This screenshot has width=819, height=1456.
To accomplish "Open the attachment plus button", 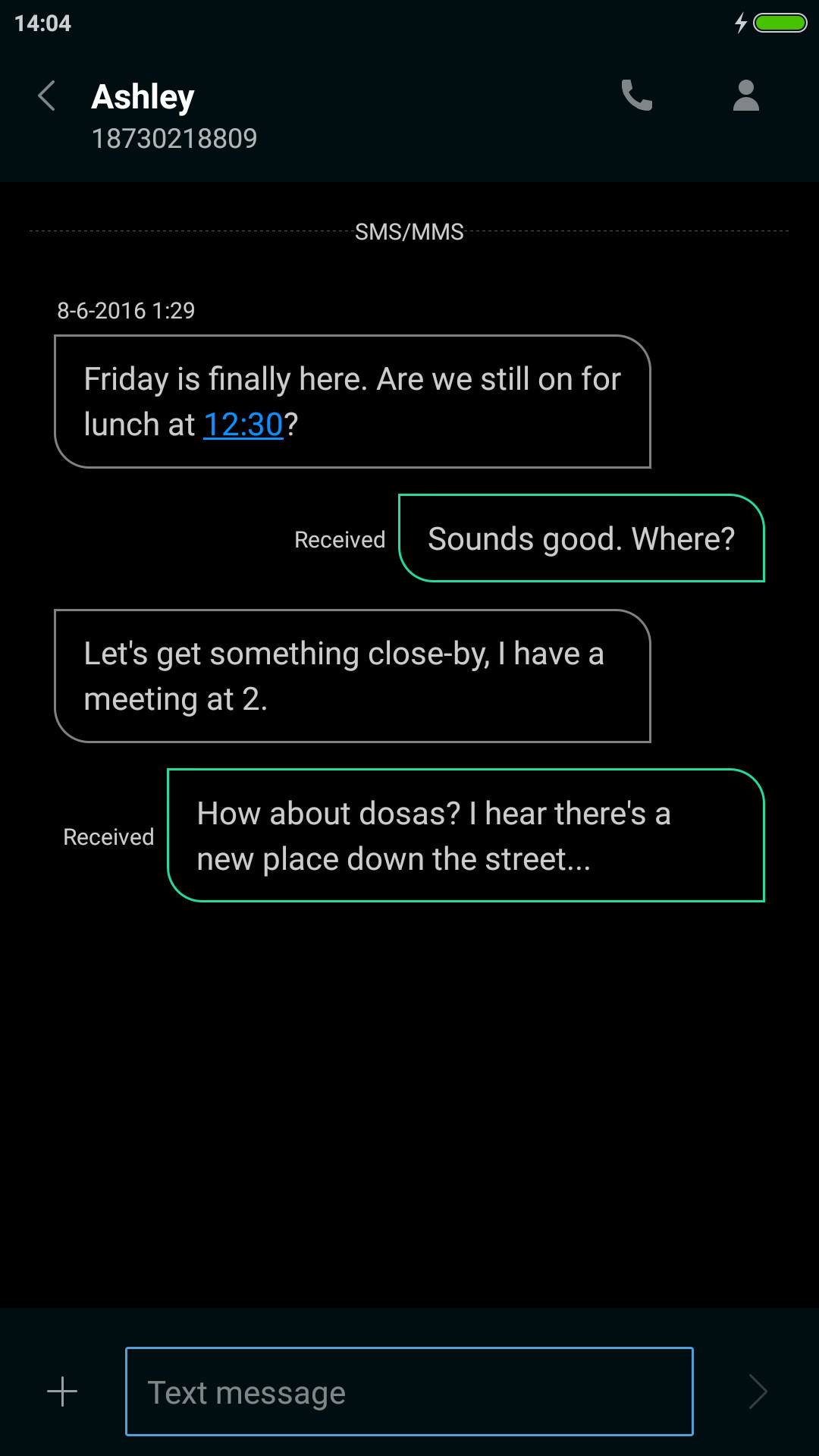I will (62, 1392).
